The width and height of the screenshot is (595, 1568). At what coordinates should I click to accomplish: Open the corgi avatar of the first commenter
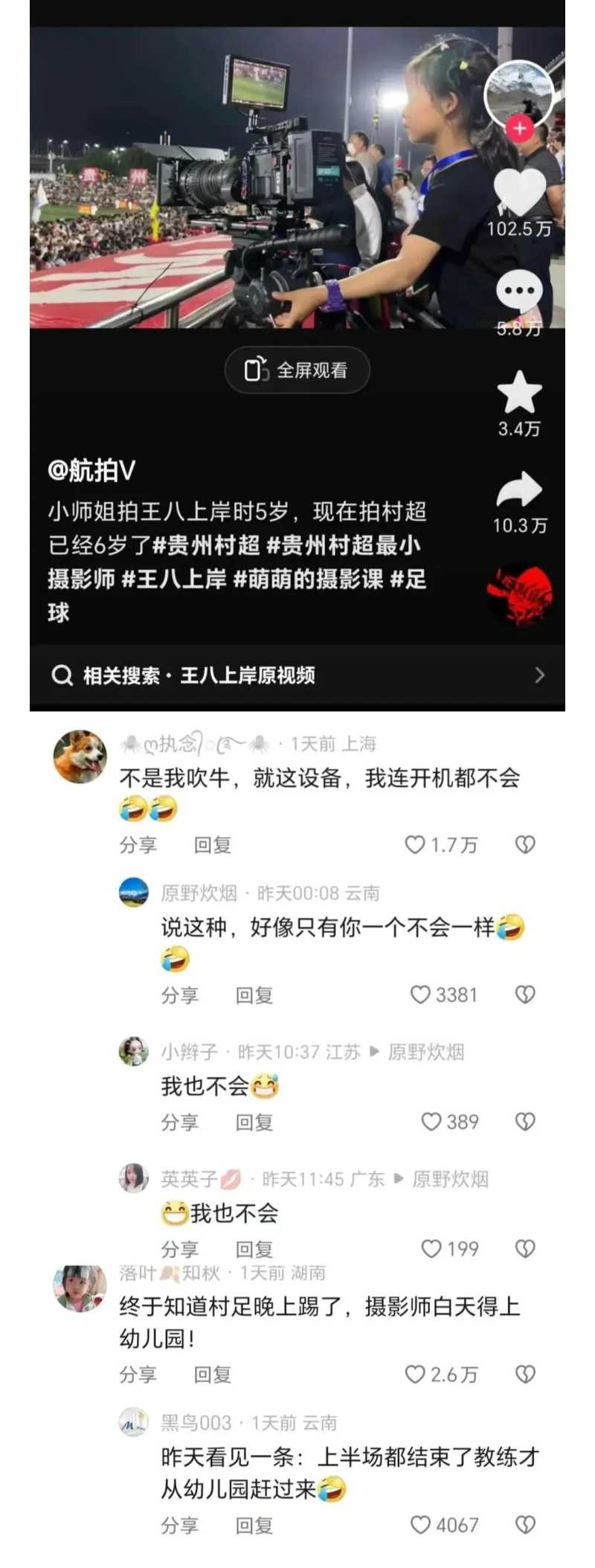[80, 756]
